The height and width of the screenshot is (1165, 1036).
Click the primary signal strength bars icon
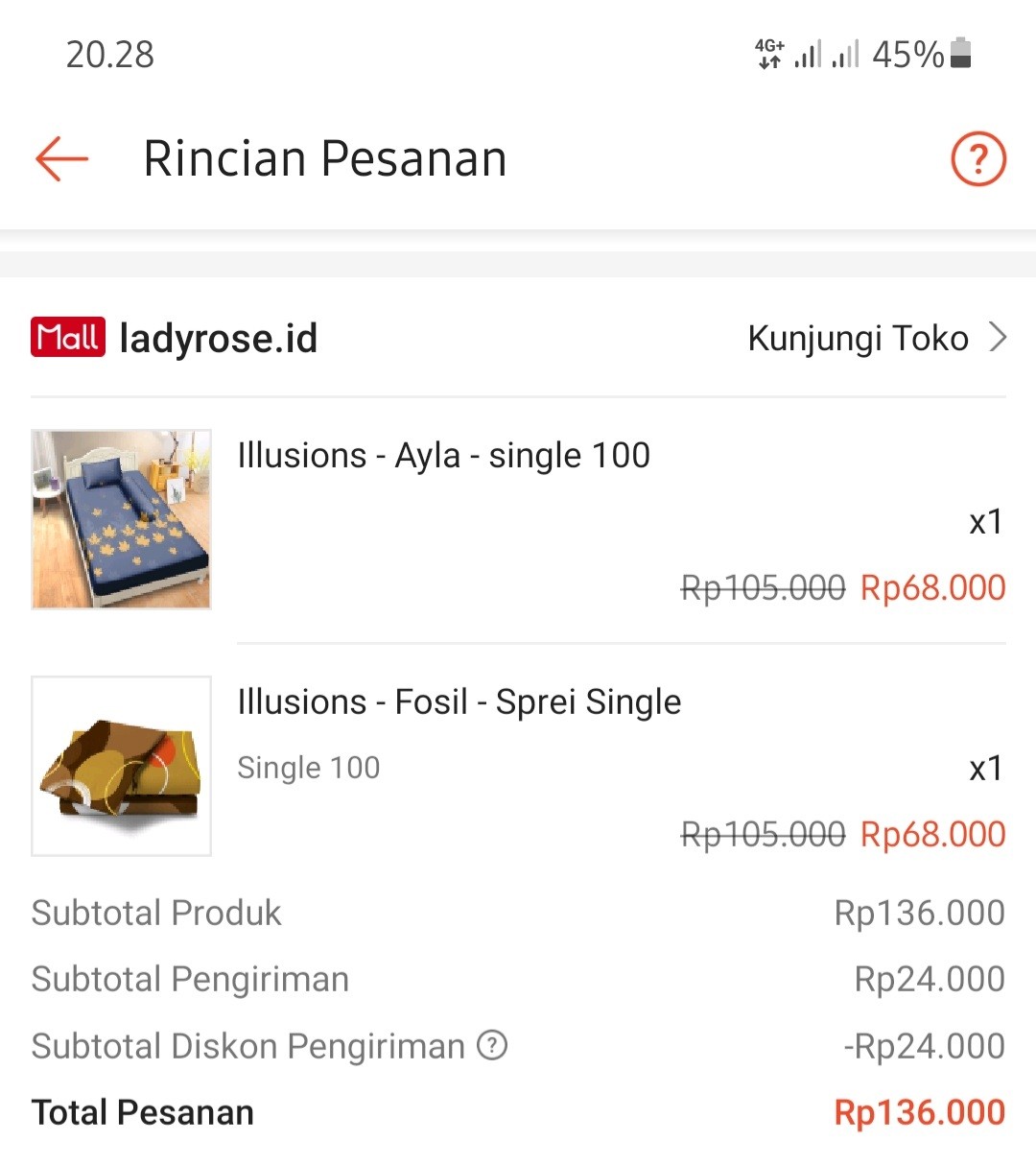coord(811,55)
